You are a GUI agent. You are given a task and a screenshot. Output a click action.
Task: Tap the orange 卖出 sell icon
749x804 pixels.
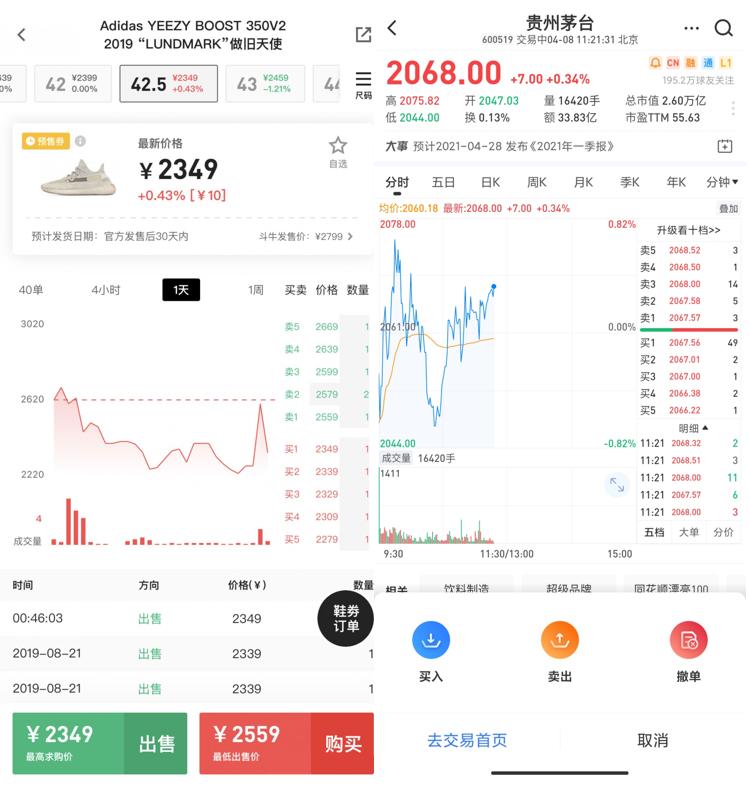click(x=559, y=640)
